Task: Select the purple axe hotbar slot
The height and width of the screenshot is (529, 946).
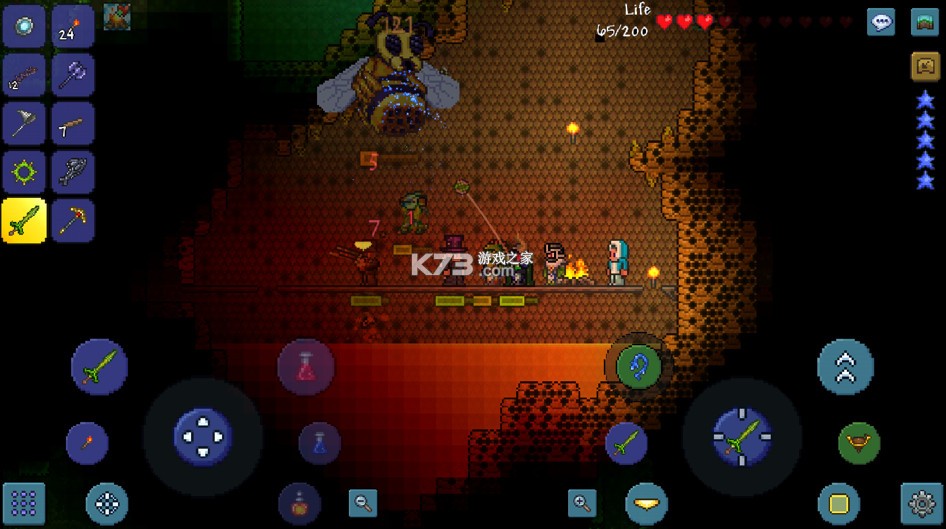Action: tap(73, 75)
